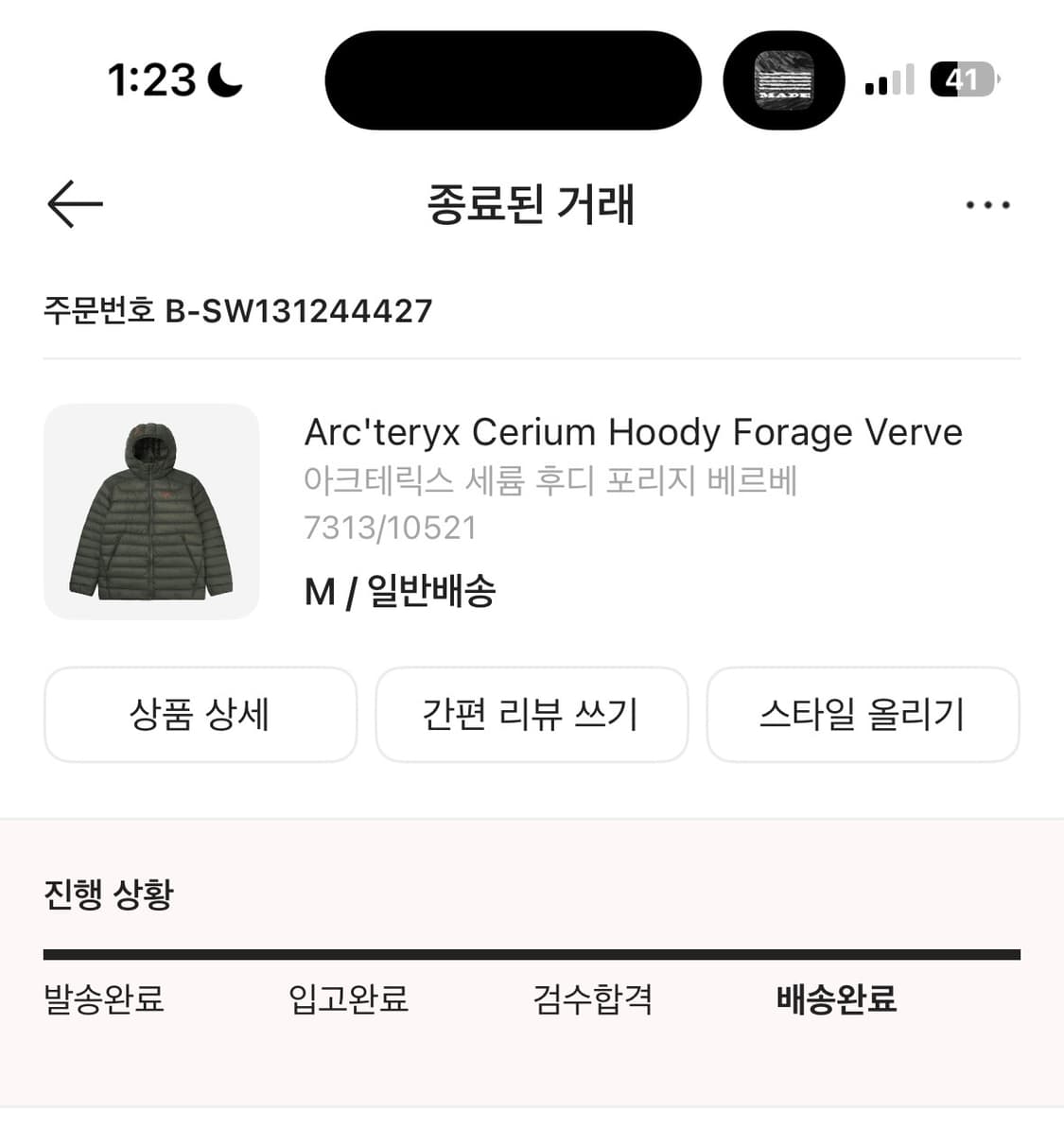1064x1128 pixels.
Task: Tap the Arc'teryx Cerium Hoody title
Action: [633, 432]
